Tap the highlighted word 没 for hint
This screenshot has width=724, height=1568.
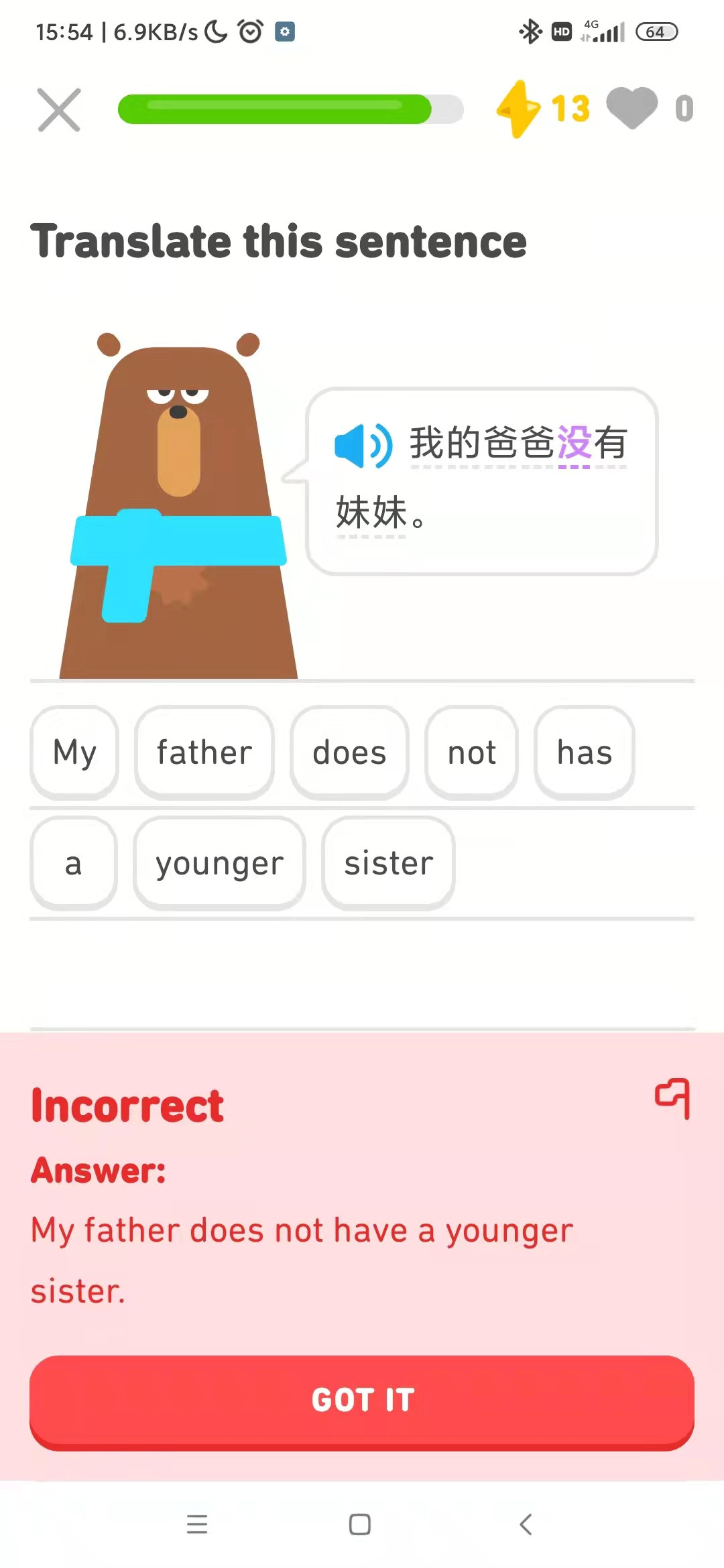coord(574,443)
